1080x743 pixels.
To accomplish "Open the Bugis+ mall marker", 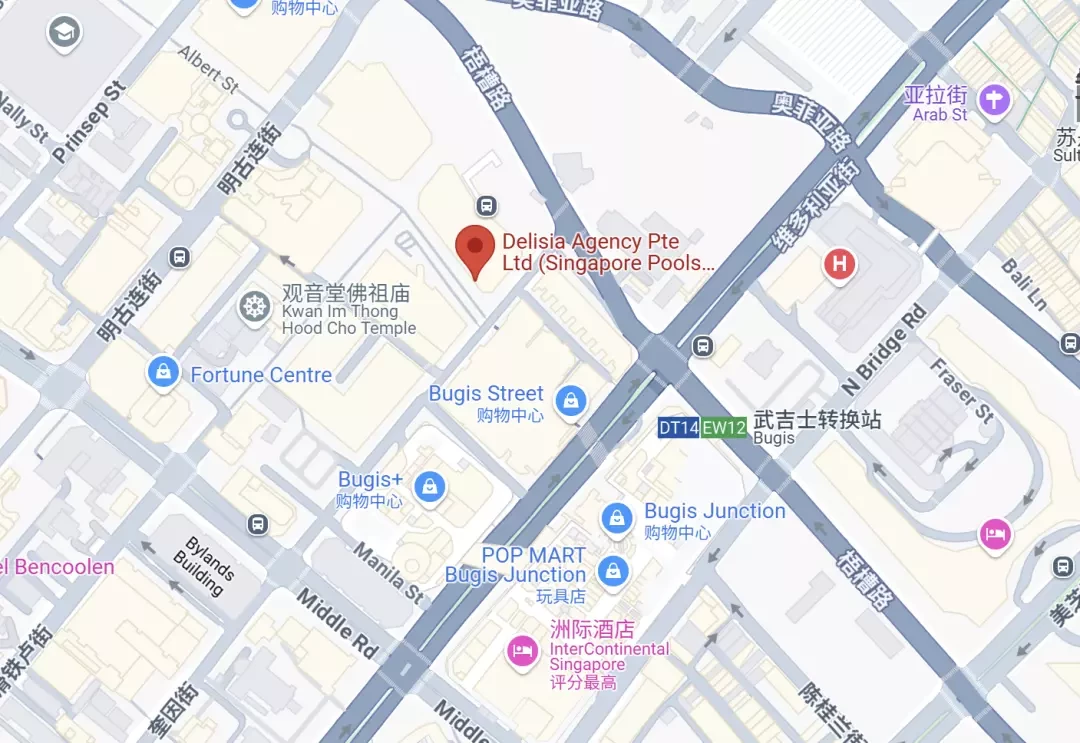I will pyautogui.click(x=429, y=486).
